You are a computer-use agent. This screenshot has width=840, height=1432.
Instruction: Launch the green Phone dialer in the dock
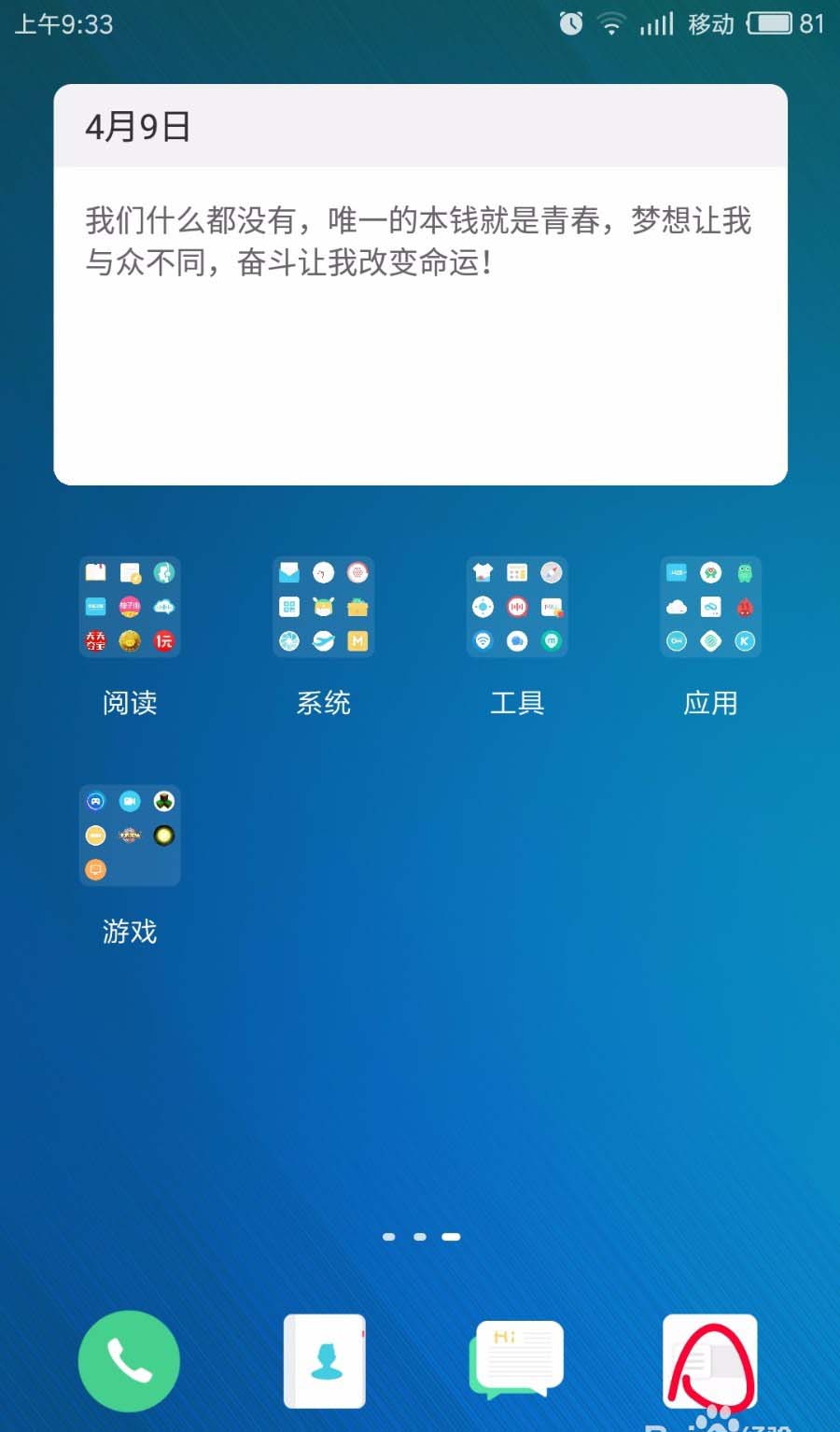click(129, 1361)
